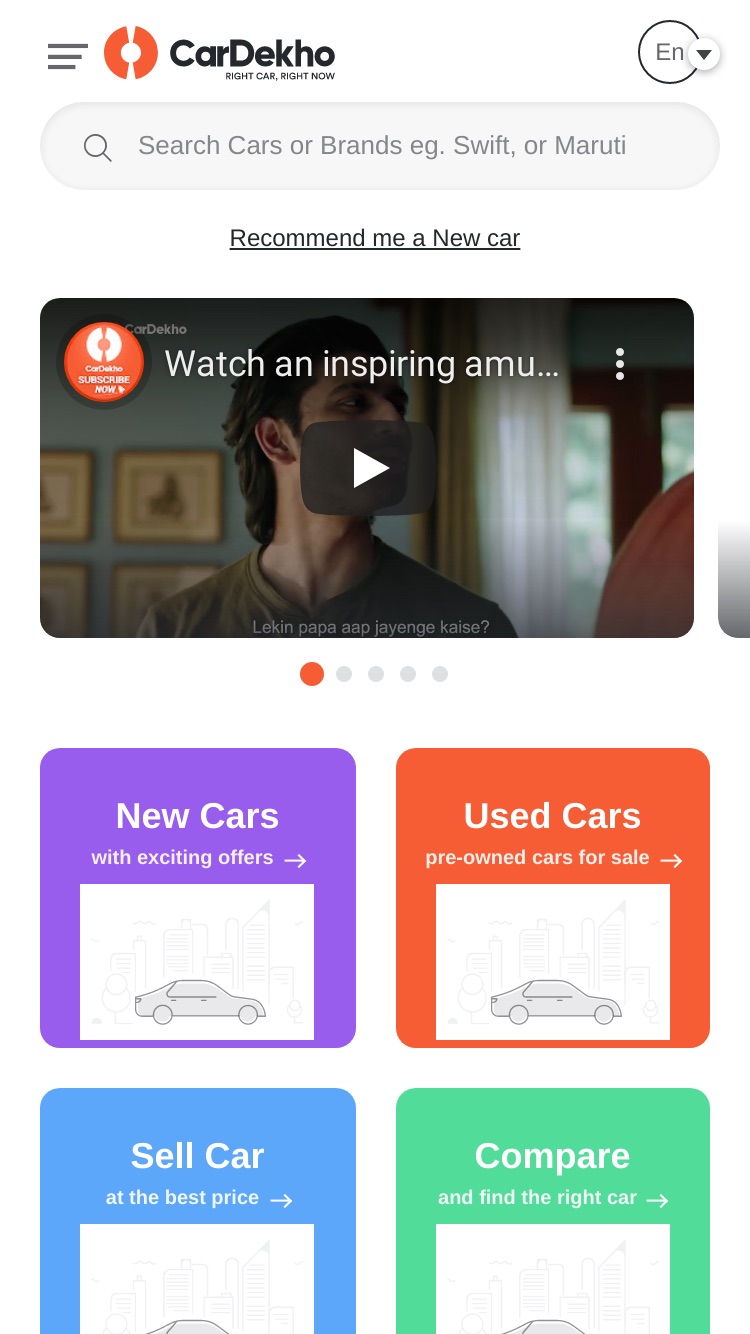Jump to the second carousel slide dot

[x=344, y=674]
